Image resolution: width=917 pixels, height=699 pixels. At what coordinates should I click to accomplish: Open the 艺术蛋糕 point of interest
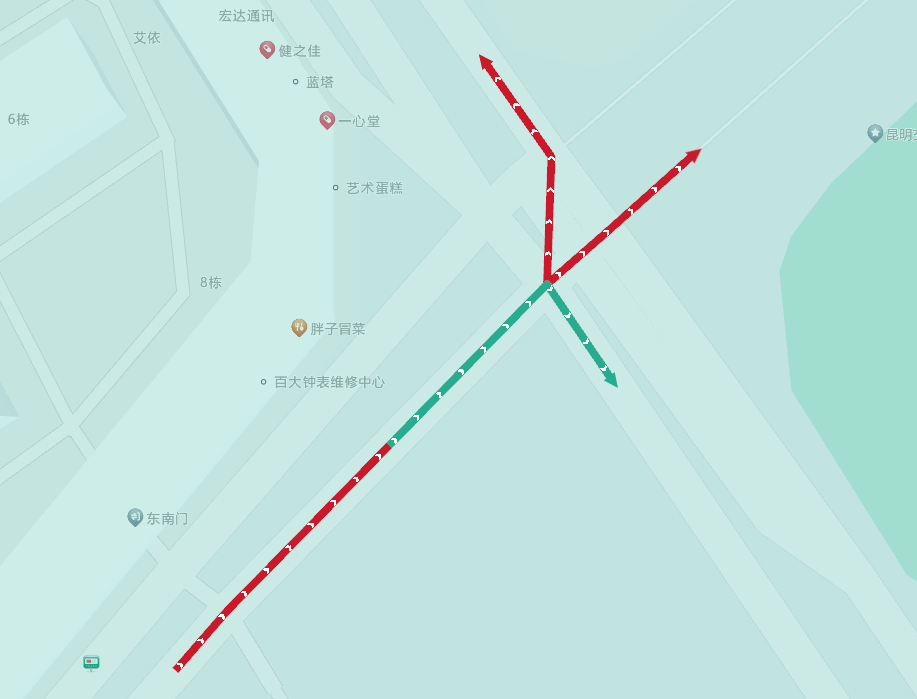[336, 187]
